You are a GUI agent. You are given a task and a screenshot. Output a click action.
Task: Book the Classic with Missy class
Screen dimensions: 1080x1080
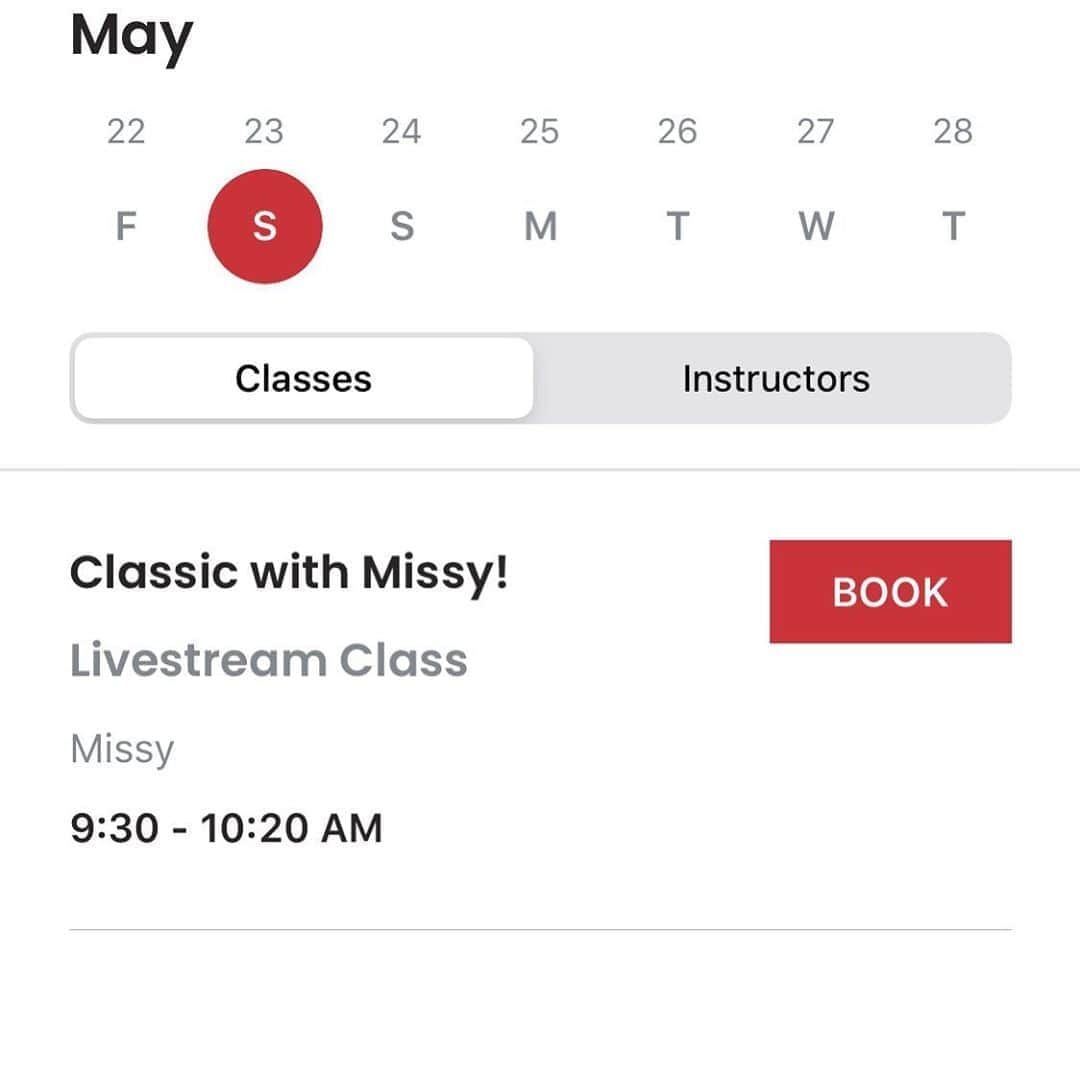890,592
